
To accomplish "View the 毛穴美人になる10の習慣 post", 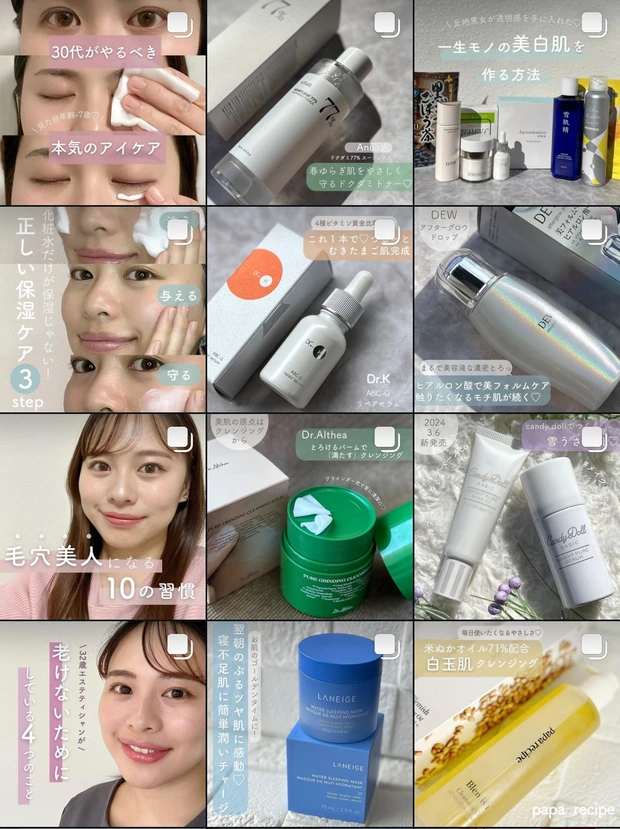I will [x=102, y=516].
